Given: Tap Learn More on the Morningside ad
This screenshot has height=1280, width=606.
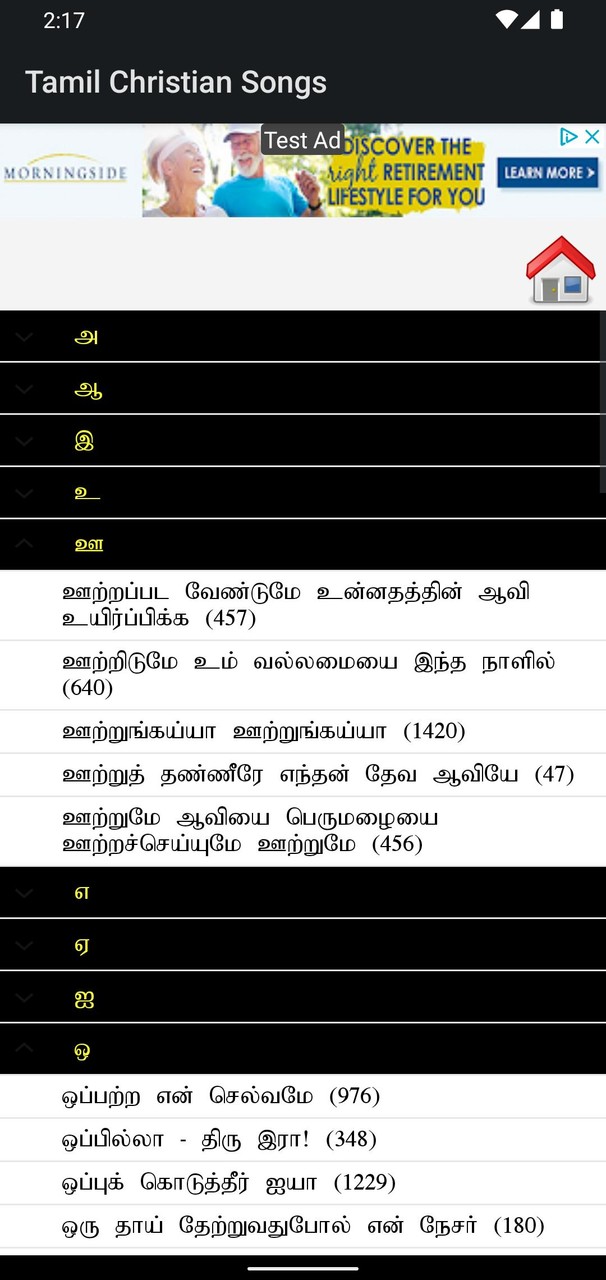Looking at the screenshot, I should (548, 172).
